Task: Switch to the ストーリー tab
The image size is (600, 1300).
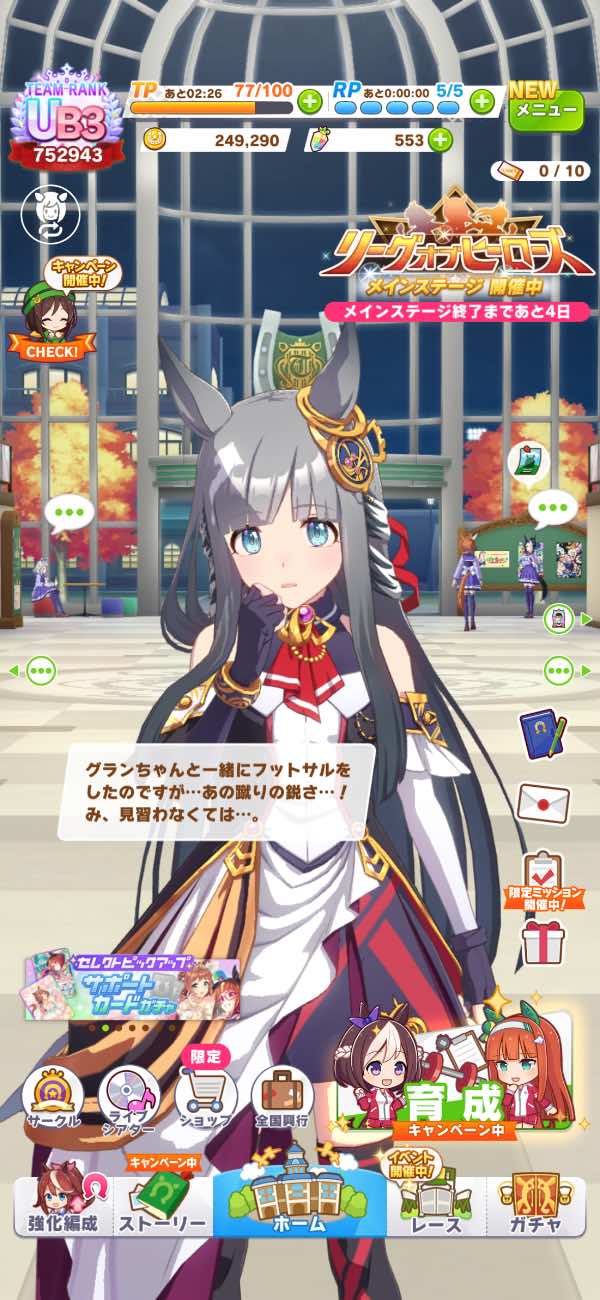Action: (162, 1205)
